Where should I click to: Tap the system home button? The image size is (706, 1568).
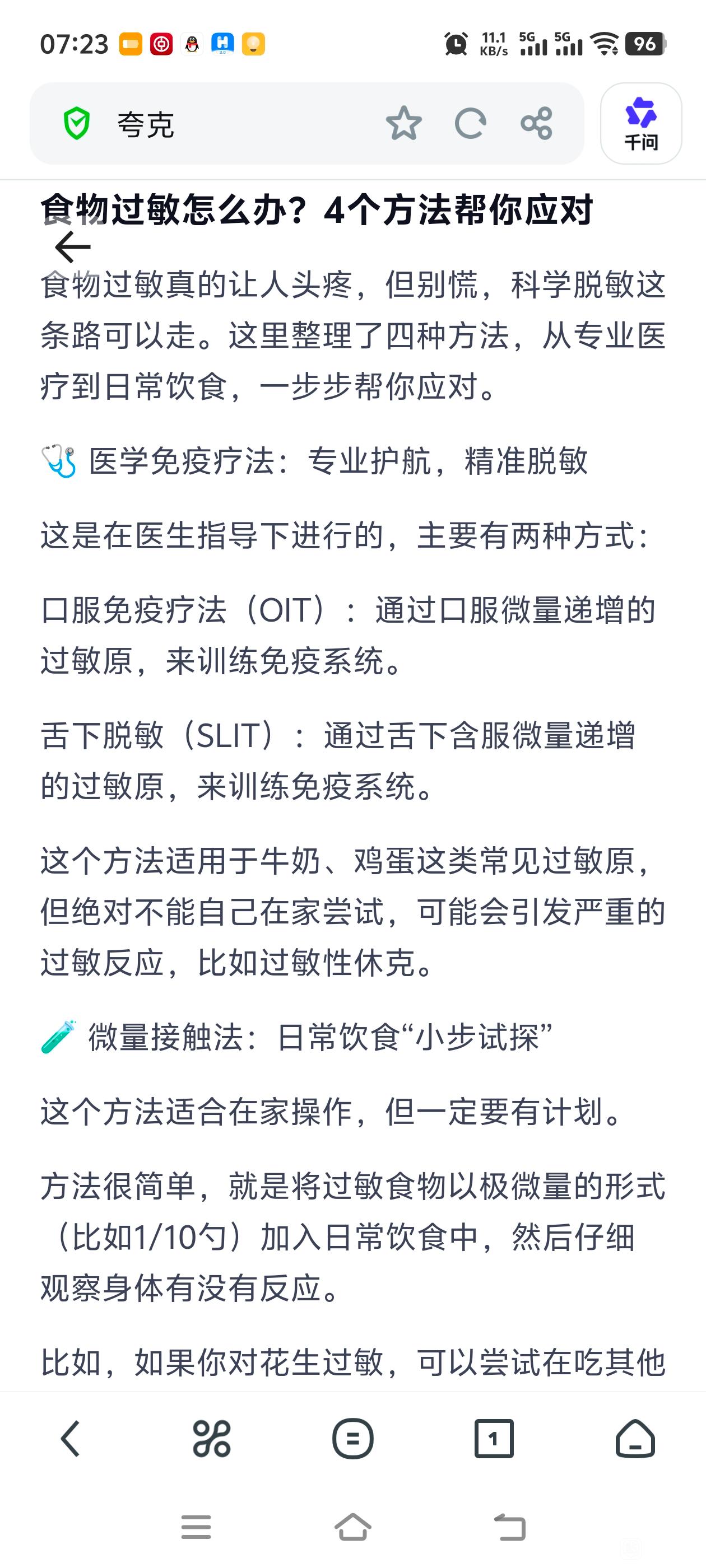(x=354, y=1527)
